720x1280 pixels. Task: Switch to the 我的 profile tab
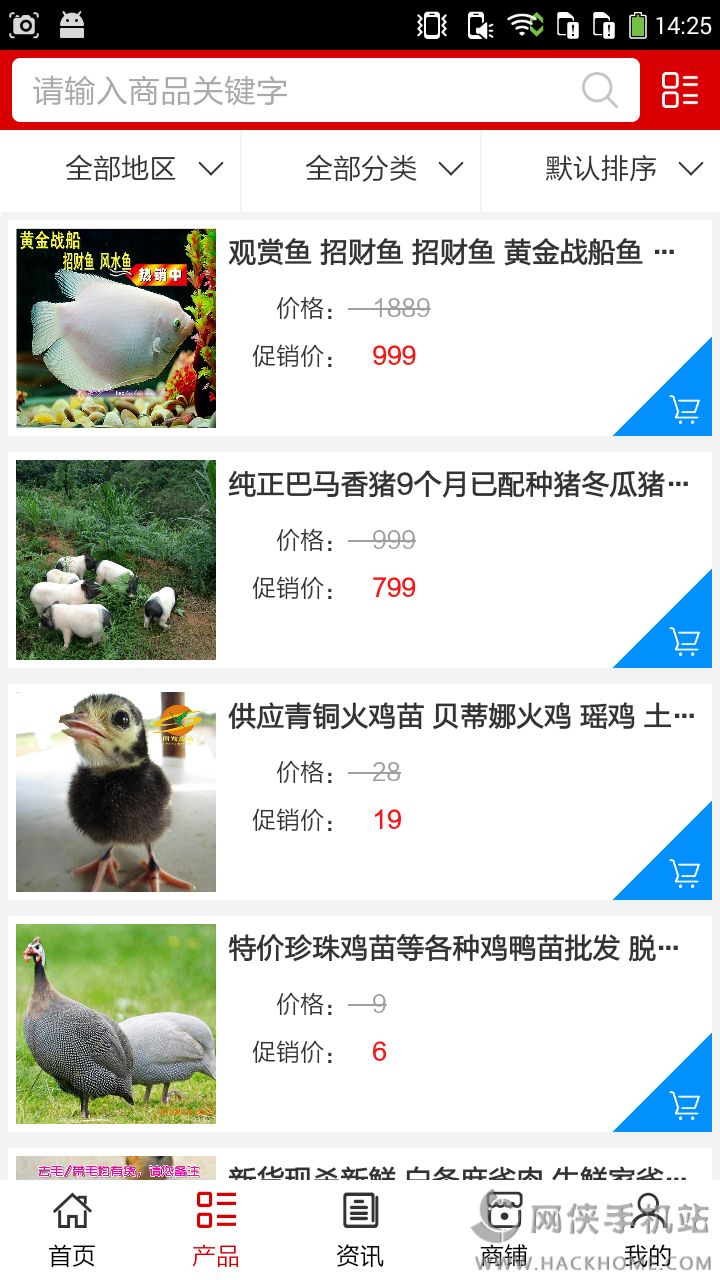pos(648,1230)
